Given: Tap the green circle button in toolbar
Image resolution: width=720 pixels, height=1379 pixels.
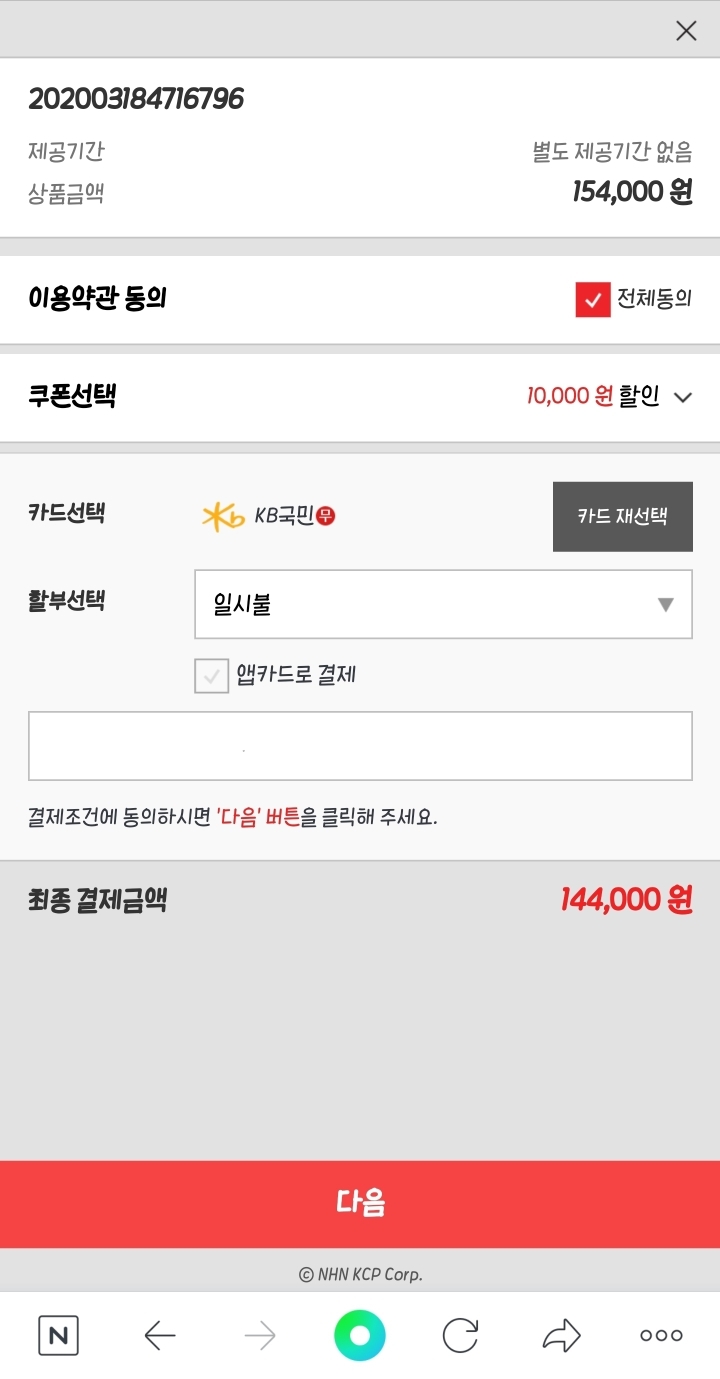Looking at the screenshot, I should (x=360, y=1335).
